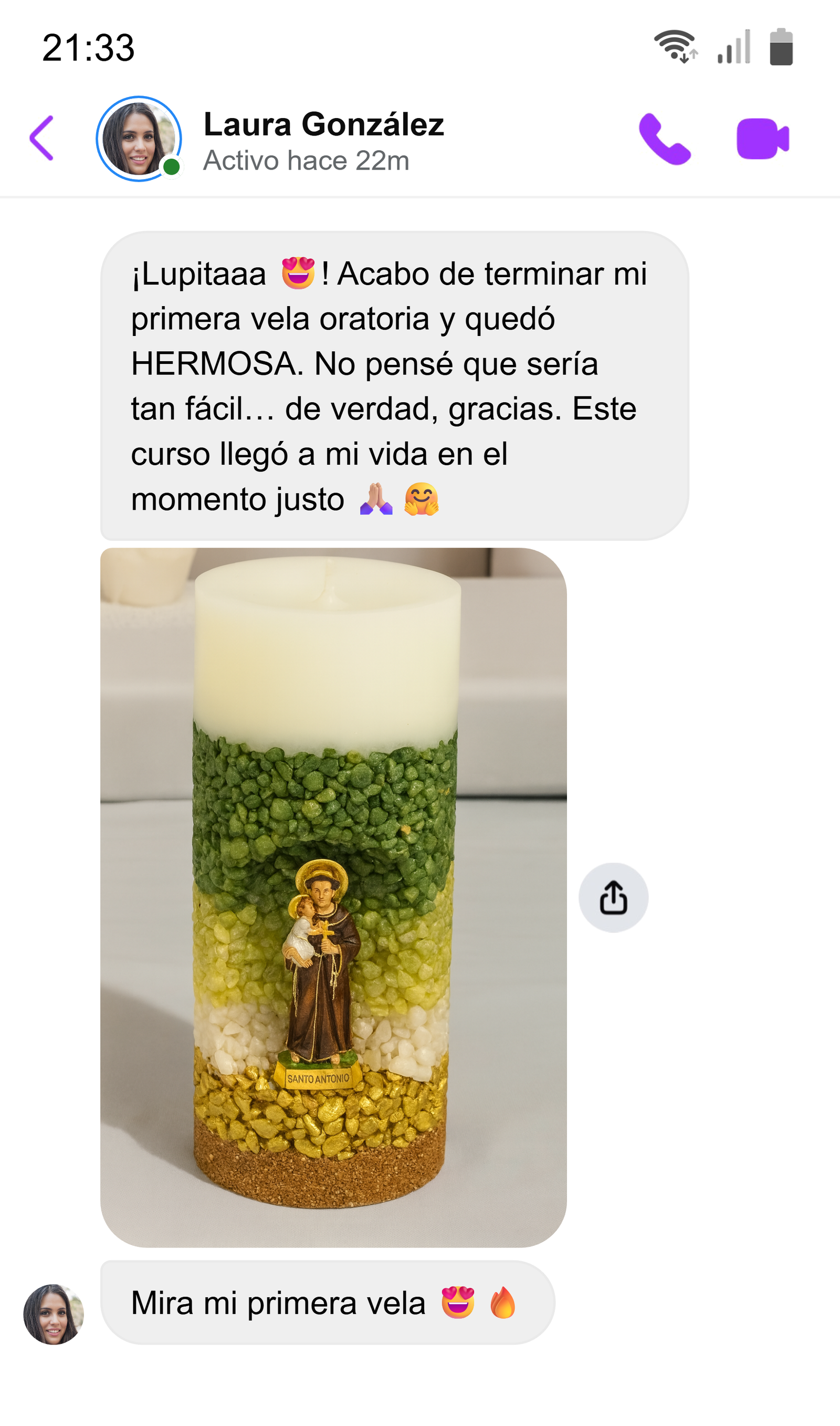Tap Laura's avatar beside the last message
Image resolution: width=840 pixels, height=1426 pixels.
click(x=53, y=1315)
